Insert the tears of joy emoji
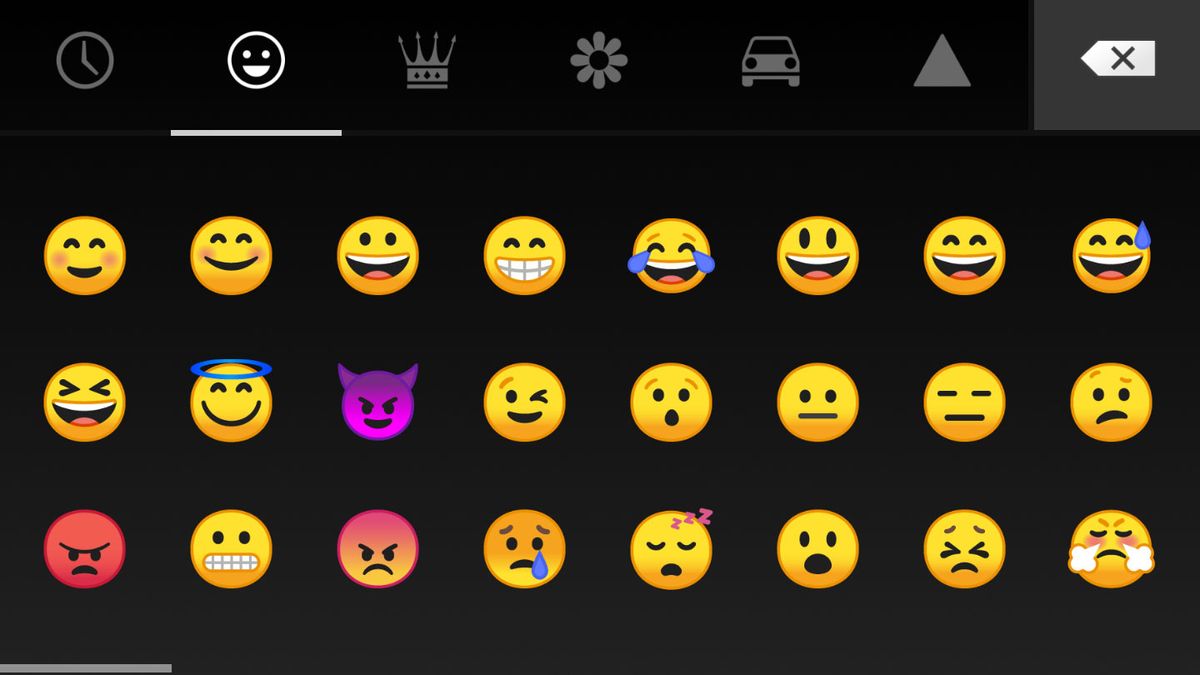The width and height of the screenshot is (1200, 675). click(x=671, y=256)
